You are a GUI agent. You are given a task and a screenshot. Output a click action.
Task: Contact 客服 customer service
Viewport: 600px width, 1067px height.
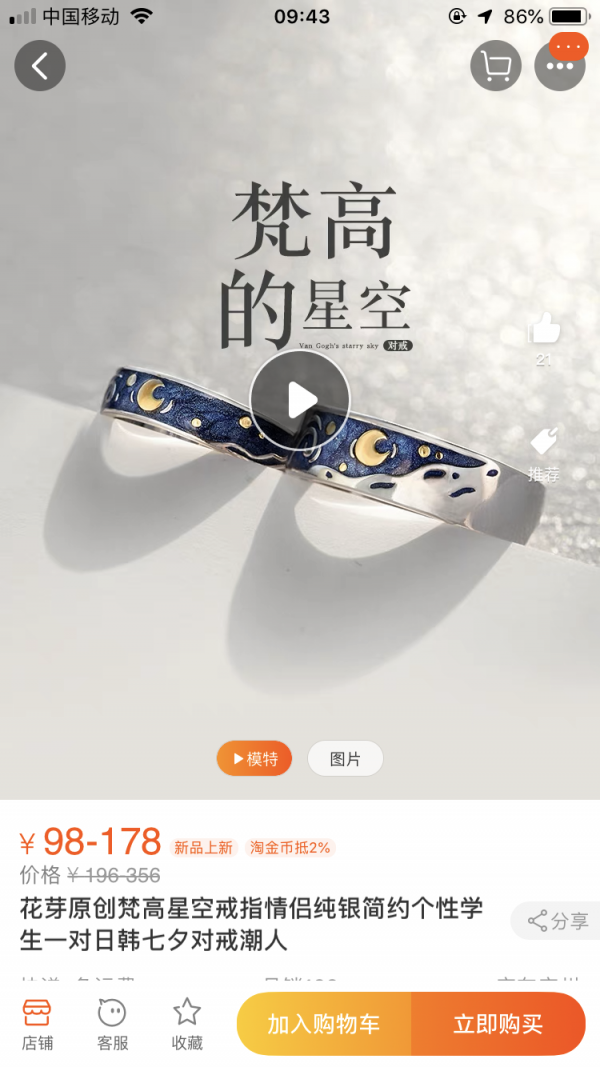(x=112, y=1025)
